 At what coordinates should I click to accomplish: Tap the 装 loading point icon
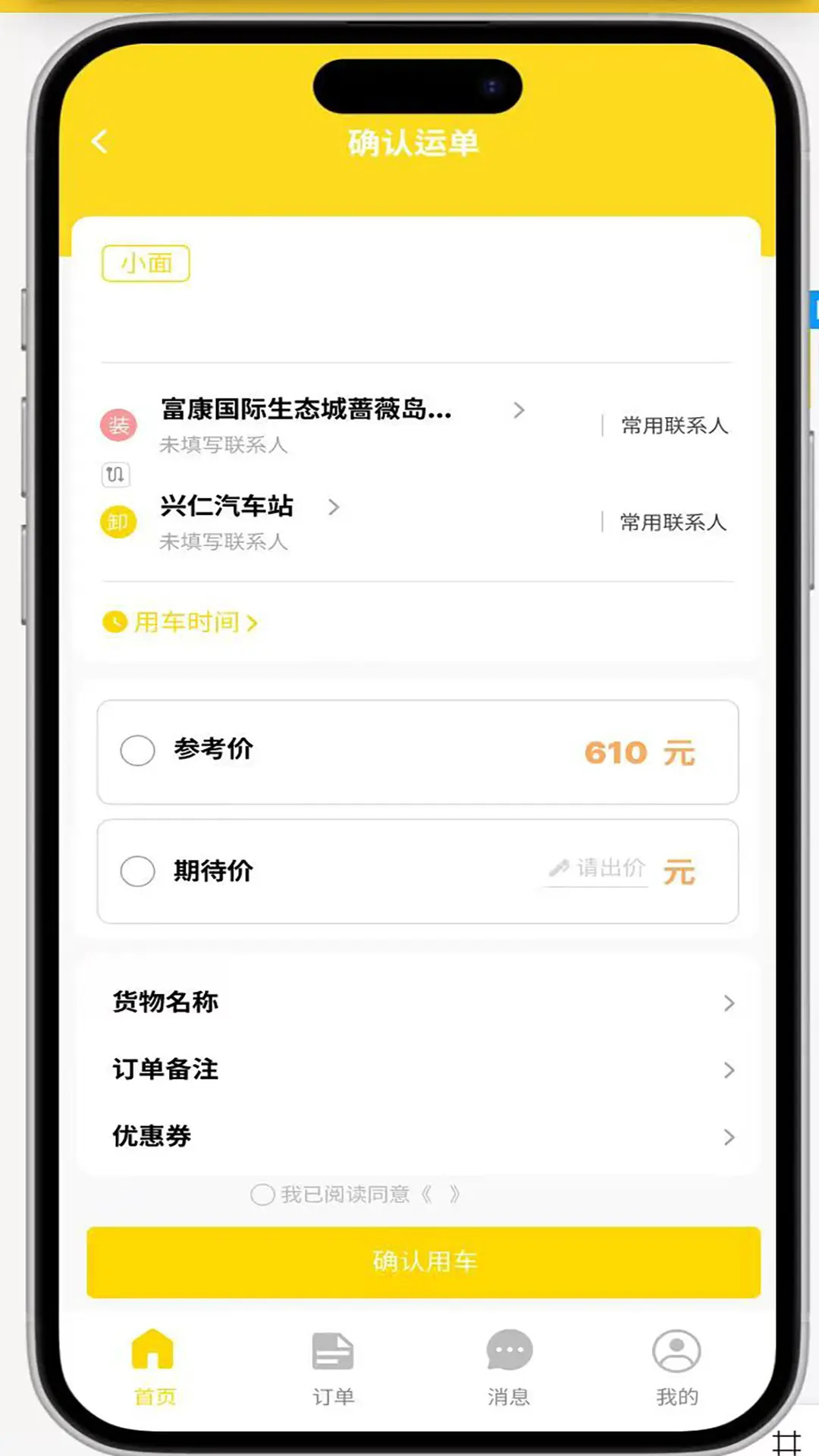click(118, 425)
